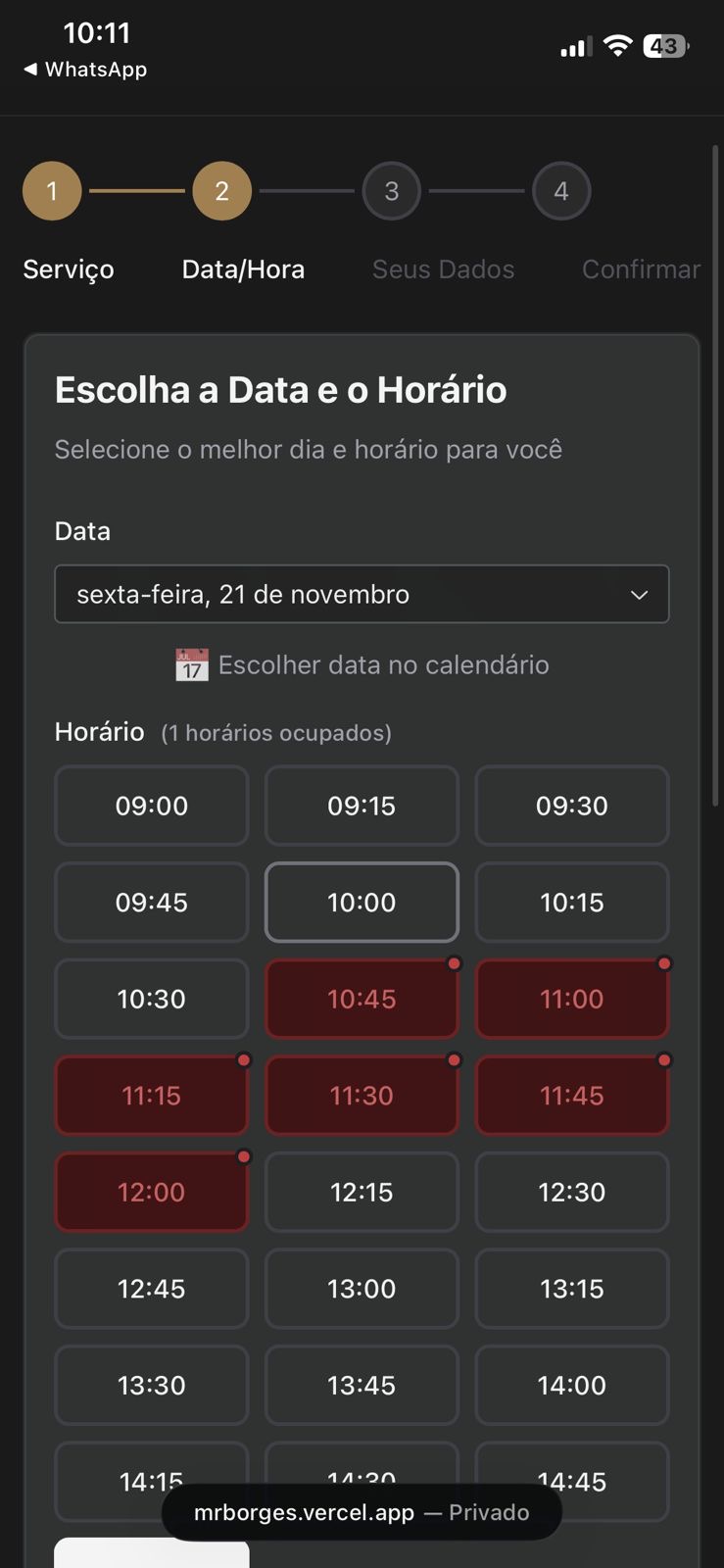The height and width of the screenshot is (1568, 724).
Task: Open Escolher data no calendário
Action: point(362,665)
